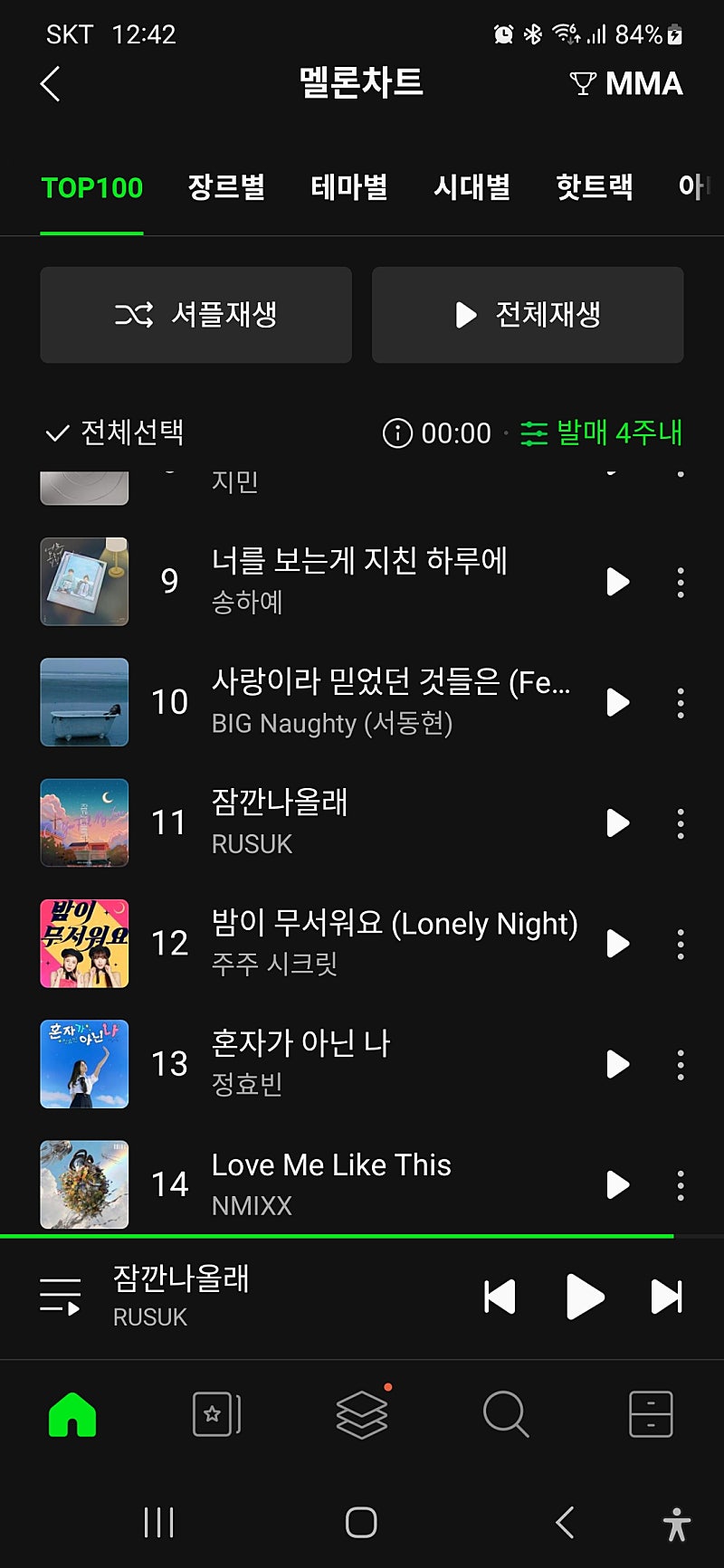Open the search tab in bottom navigation
The image size is (724, 1568).
(505, 1414)
